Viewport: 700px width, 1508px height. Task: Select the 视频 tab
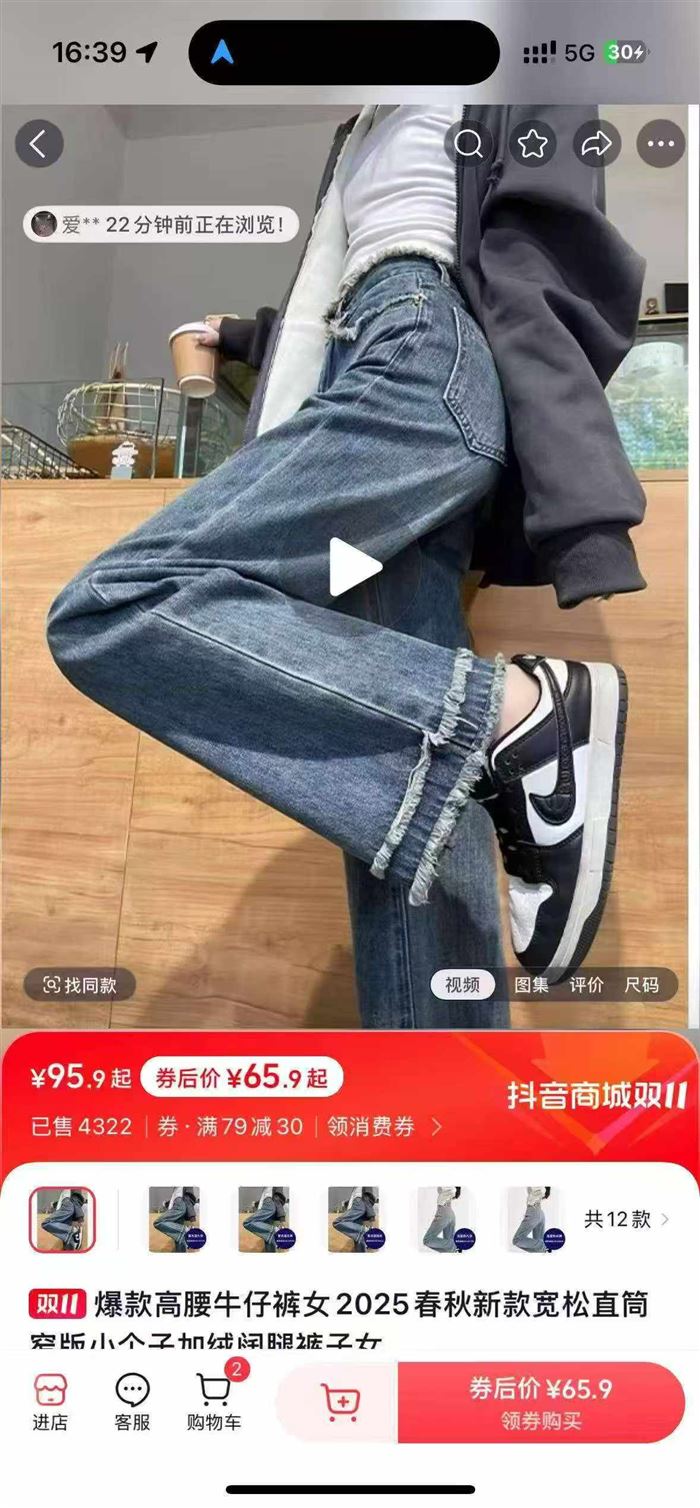[x=462, y=985]
